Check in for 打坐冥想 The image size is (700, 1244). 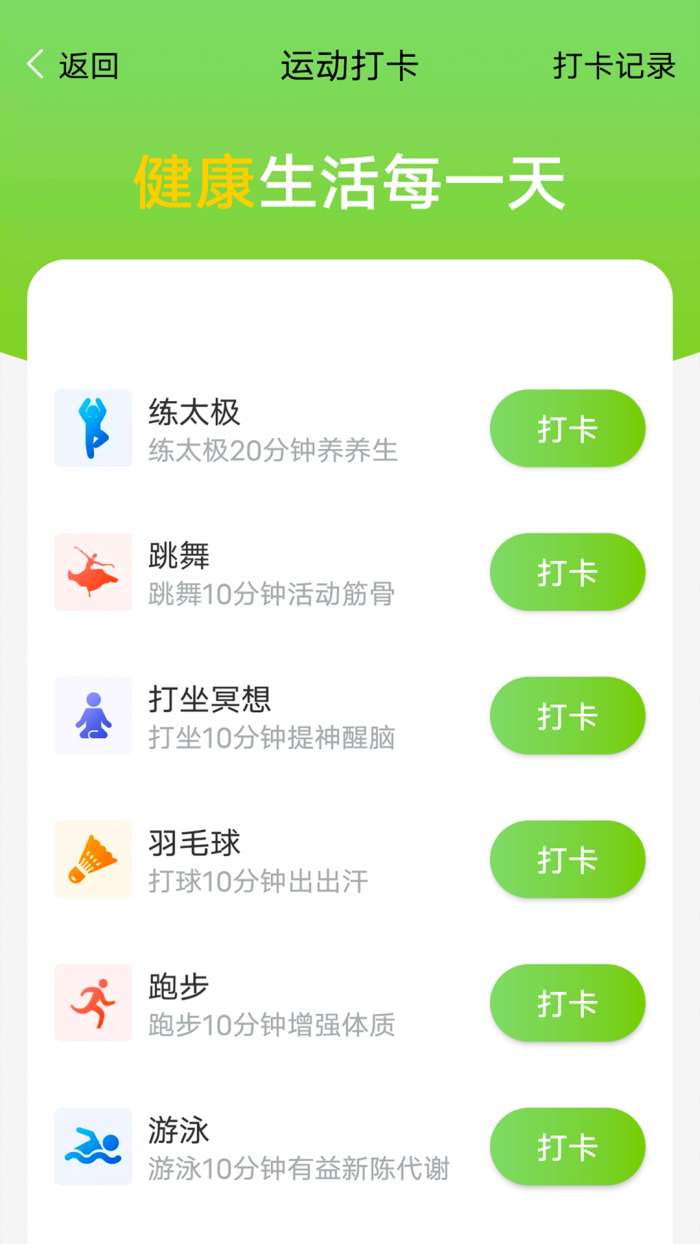point(567,716)
